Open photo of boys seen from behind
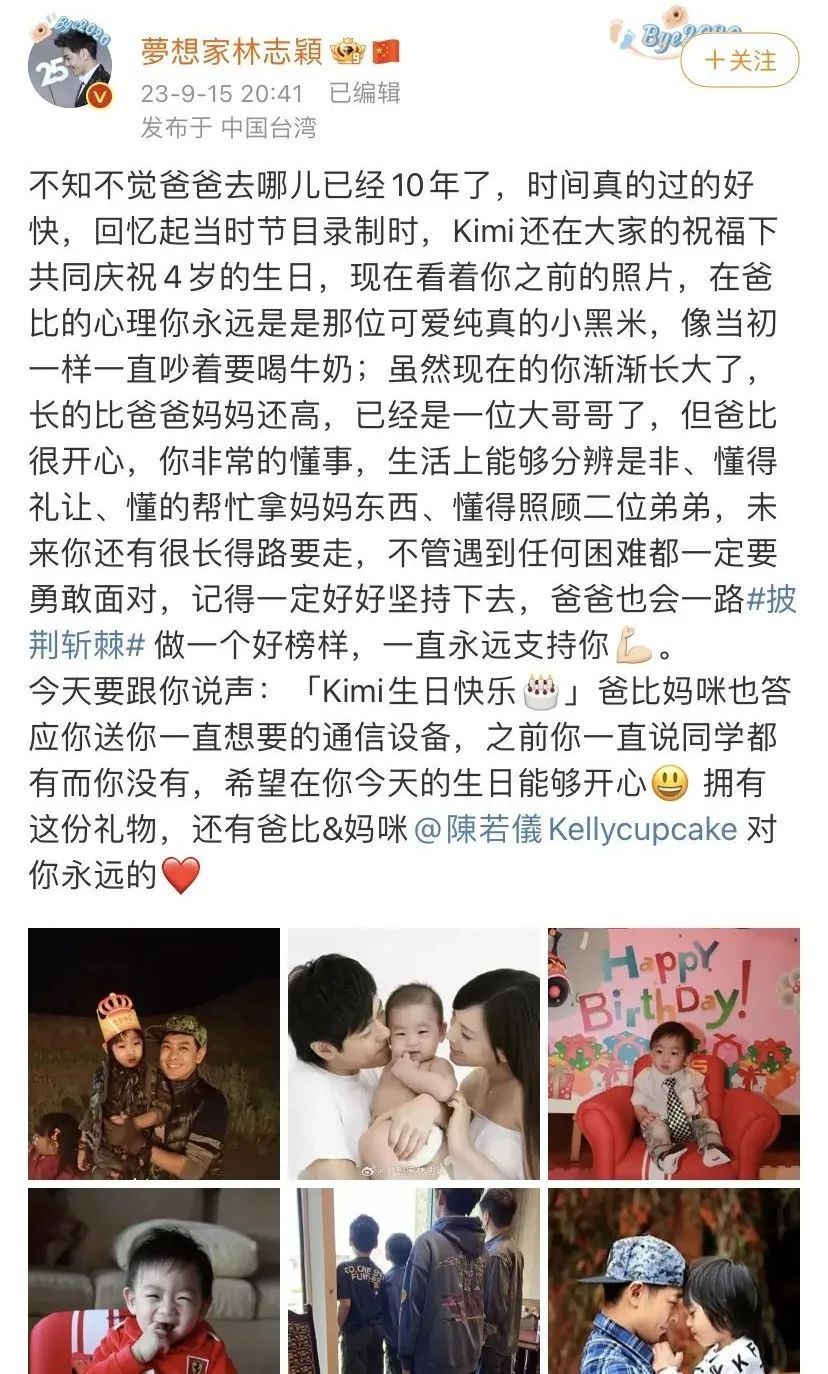 413,1280
